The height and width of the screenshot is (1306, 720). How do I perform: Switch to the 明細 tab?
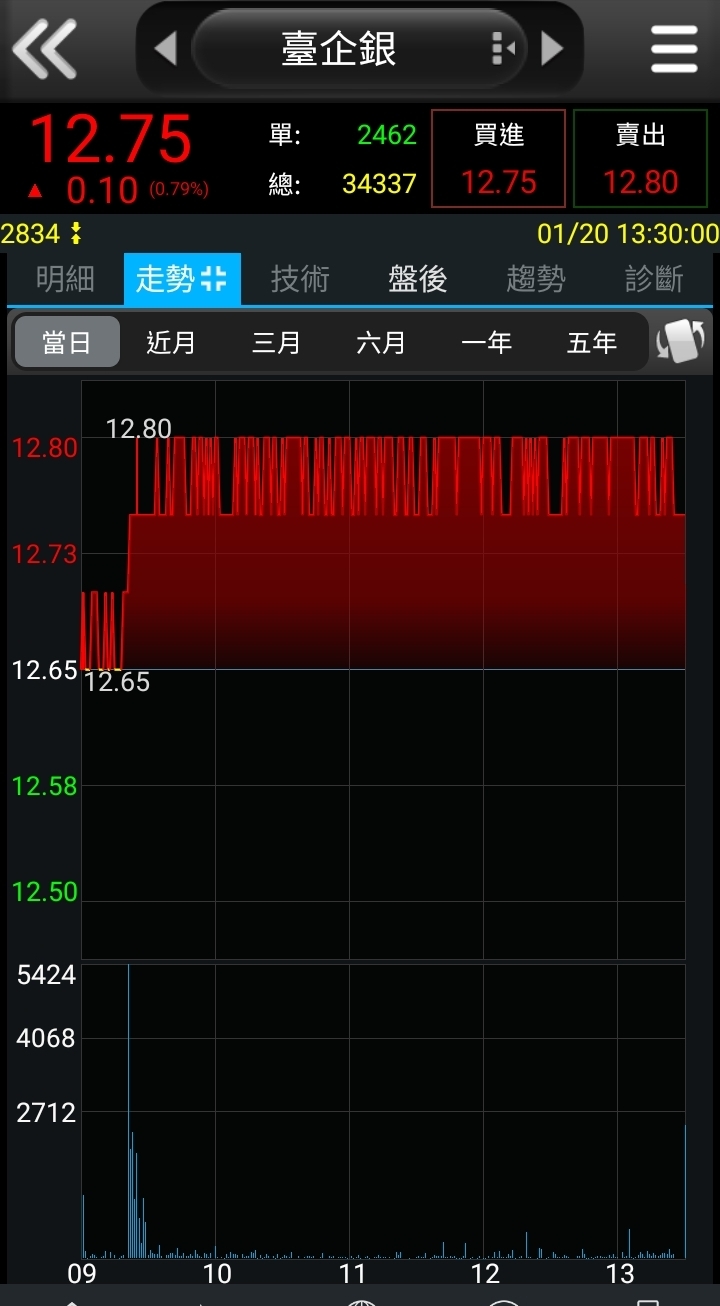click(65, 279)
